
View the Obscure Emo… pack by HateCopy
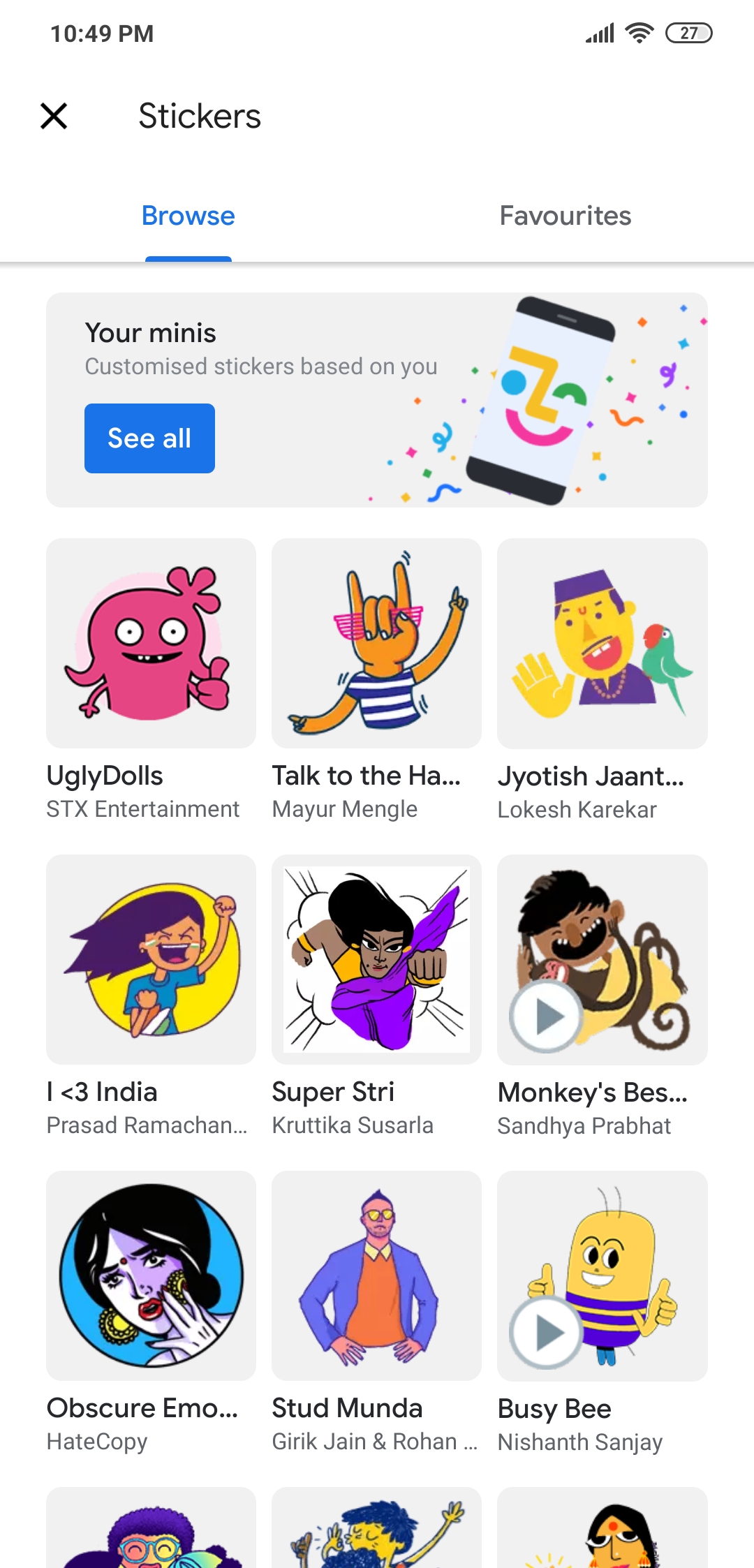coord(151,1275)
